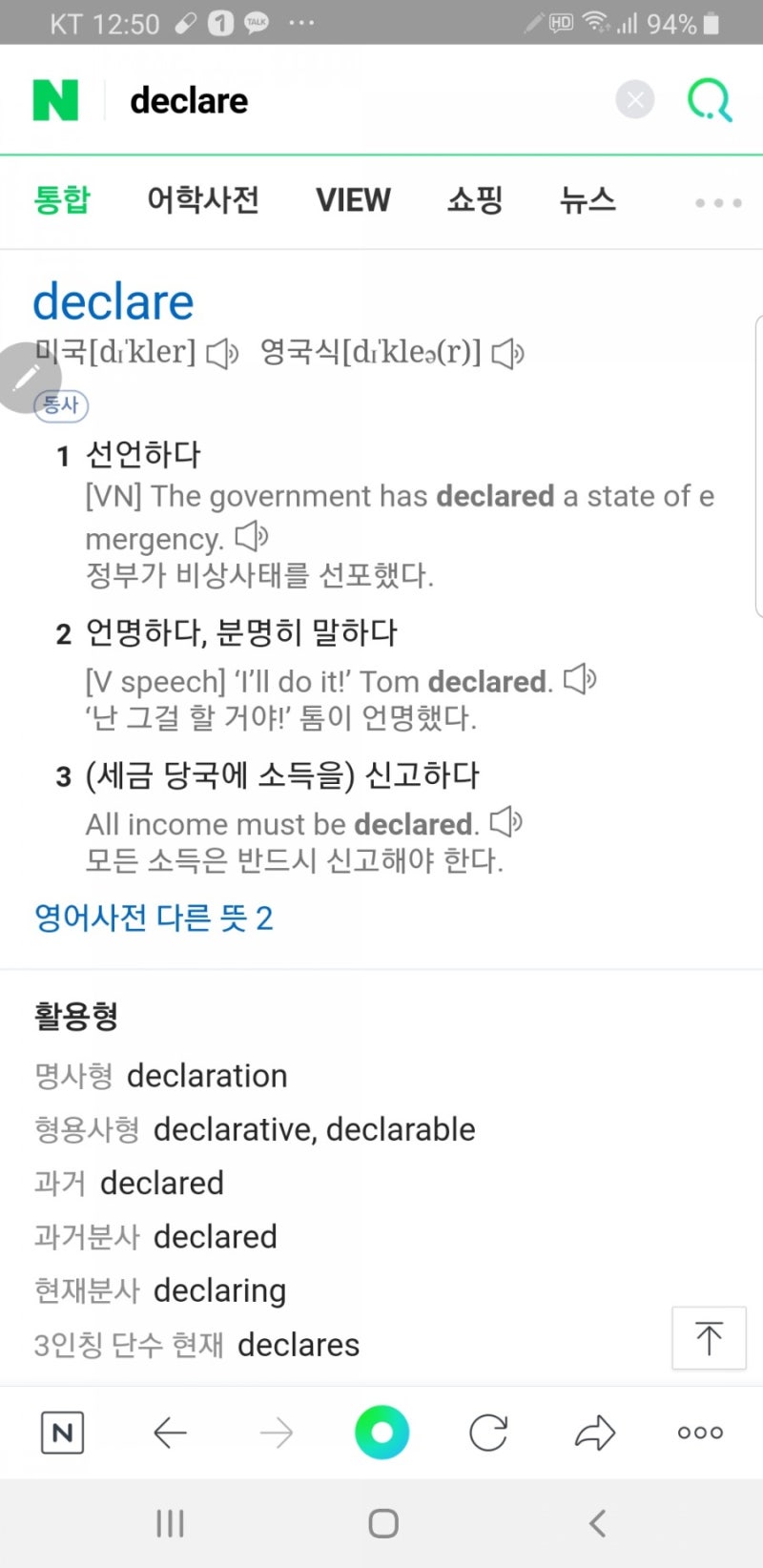Play audio for the income example sentence
The image size is (763, 1568).
tap(505, 821)
